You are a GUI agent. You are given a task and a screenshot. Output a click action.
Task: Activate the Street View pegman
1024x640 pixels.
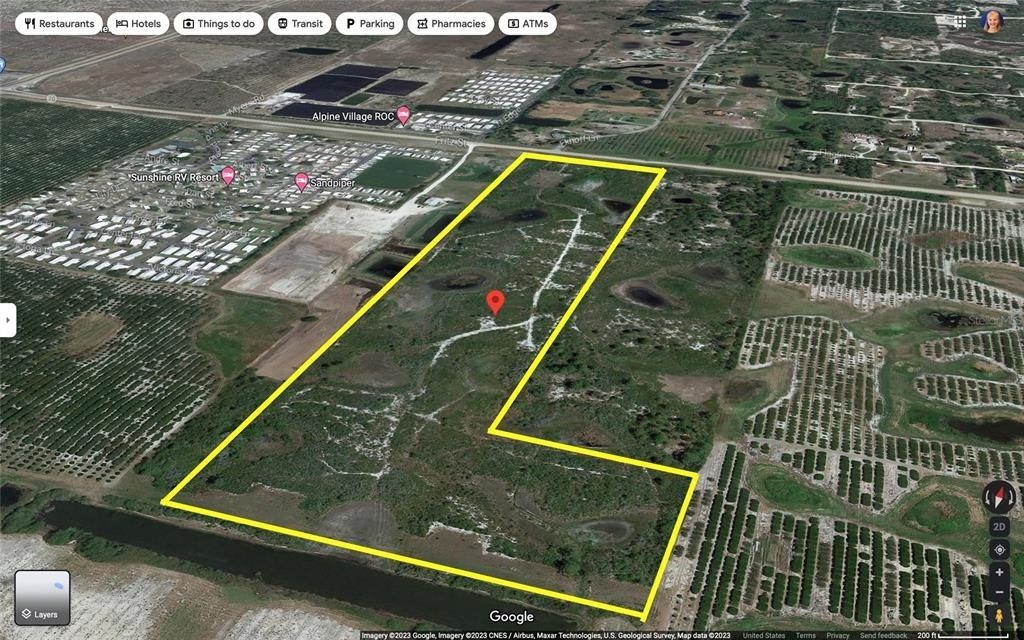(x=999, y=615)
